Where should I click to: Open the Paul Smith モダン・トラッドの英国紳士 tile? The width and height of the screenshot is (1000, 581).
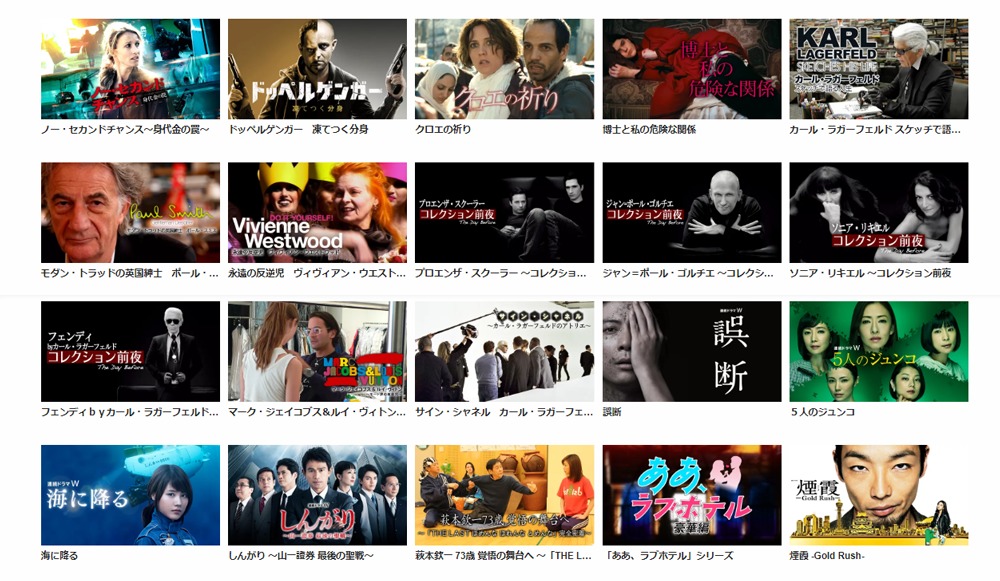click(130, 212)
